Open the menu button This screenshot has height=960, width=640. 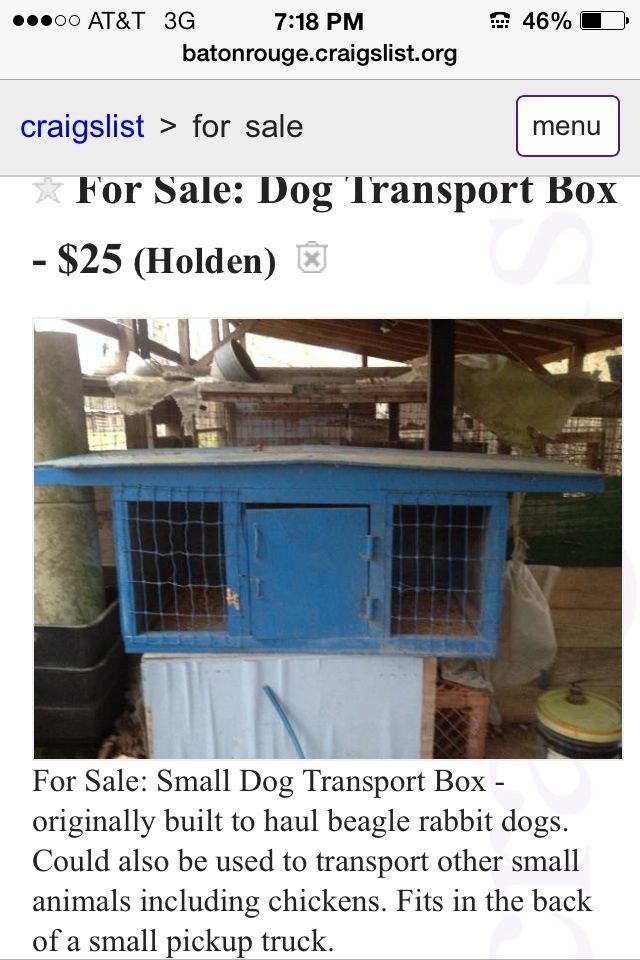coord(567,126)
